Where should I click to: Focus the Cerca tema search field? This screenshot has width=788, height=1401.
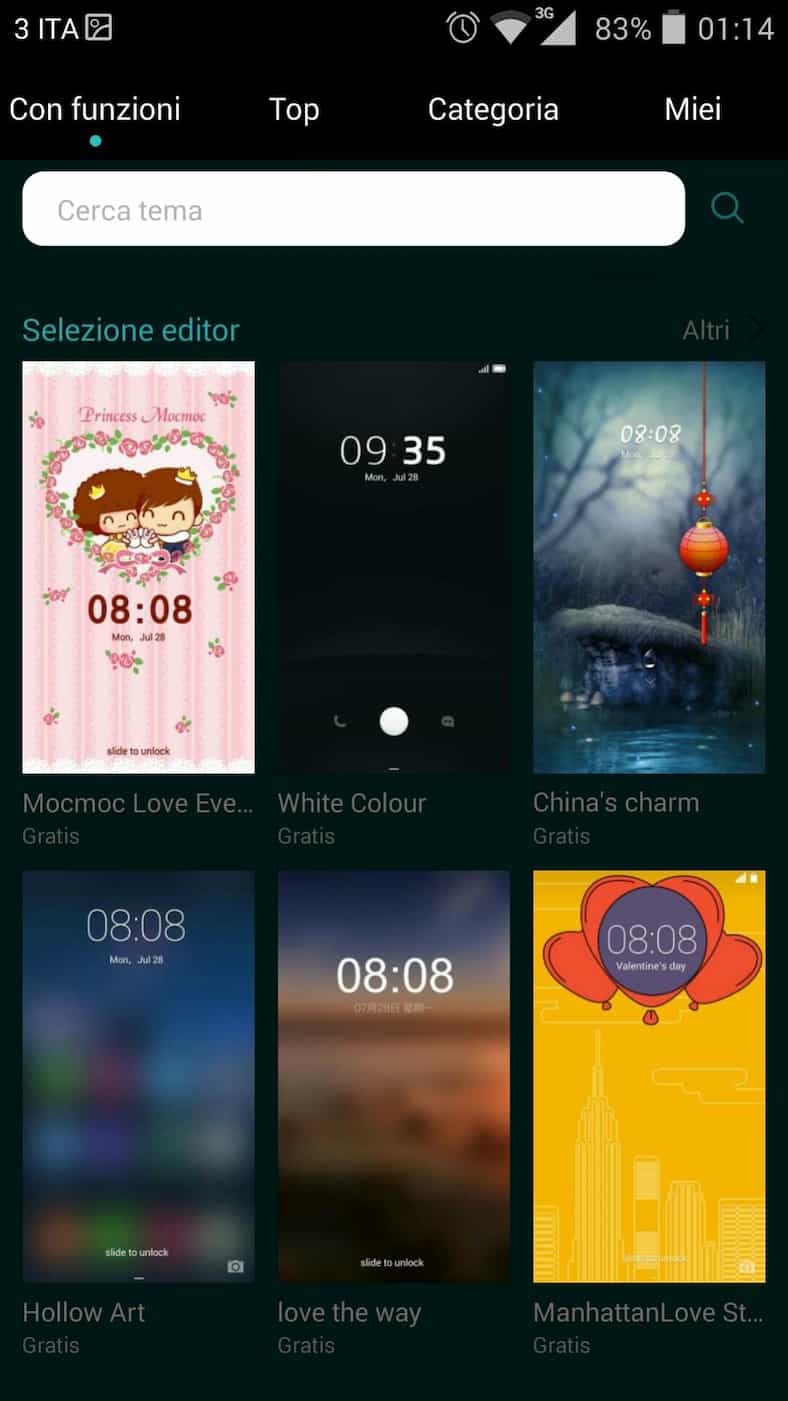point(353,209)
